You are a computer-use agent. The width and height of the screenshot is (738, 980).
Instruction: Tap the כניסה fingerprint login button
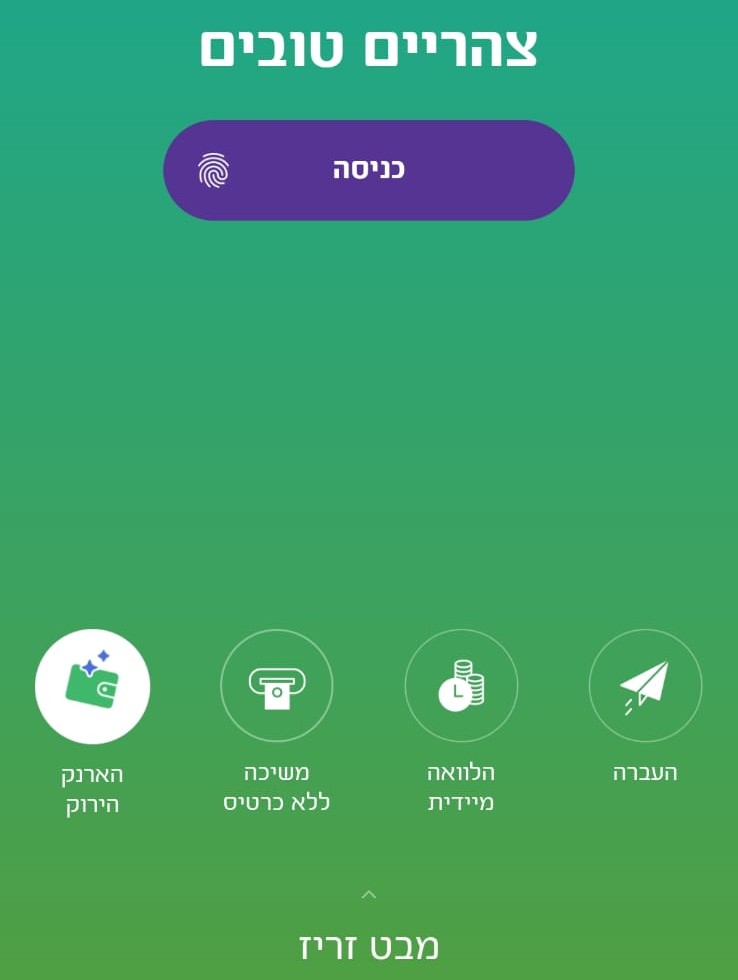click(x=368, y=170)
